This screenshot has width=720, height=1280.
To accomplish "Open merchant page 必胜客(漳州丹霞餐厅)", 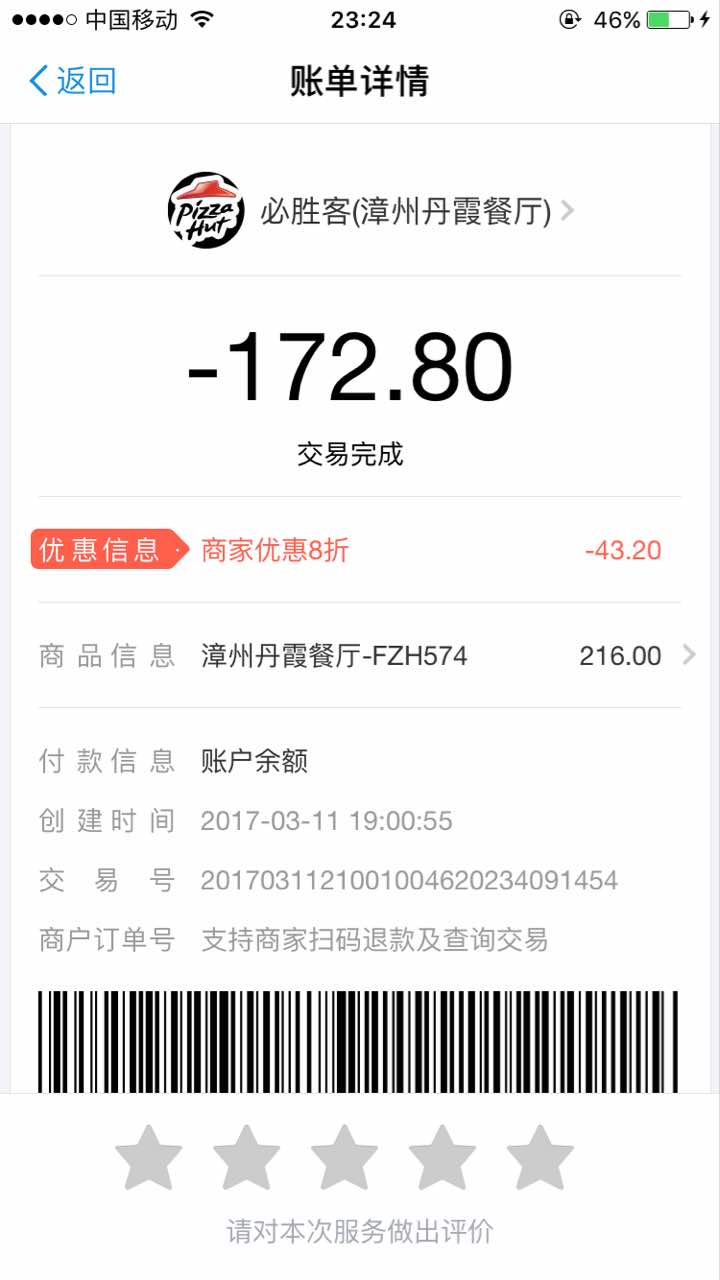I will [370, 211].
